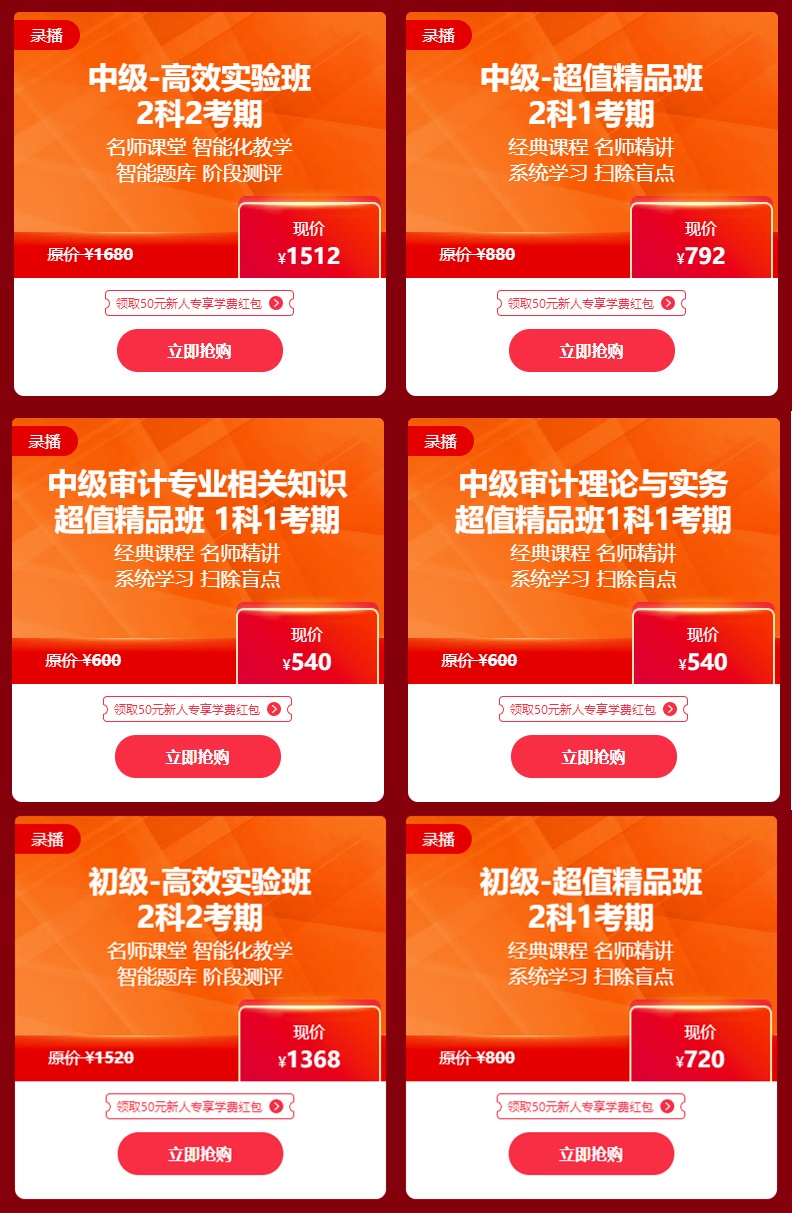The height and width of the screenshot is (1213, 792).
Task: Buy the 中级-超值精品班 2科1考期 course
Action: click(x=591, y=351)
